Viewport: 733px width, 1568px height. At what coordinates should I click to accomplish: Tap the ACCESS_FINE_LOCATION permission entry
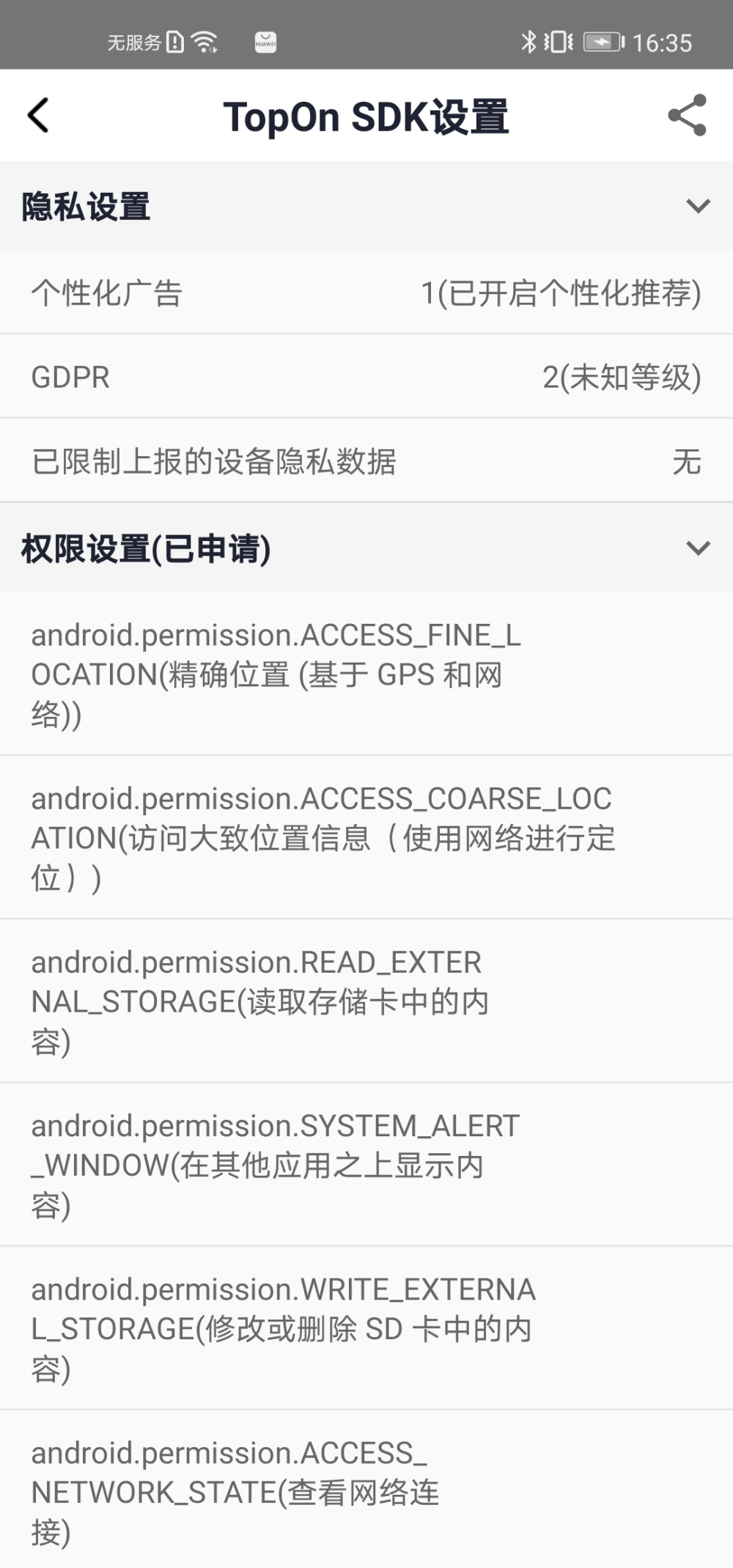[366, 676]
